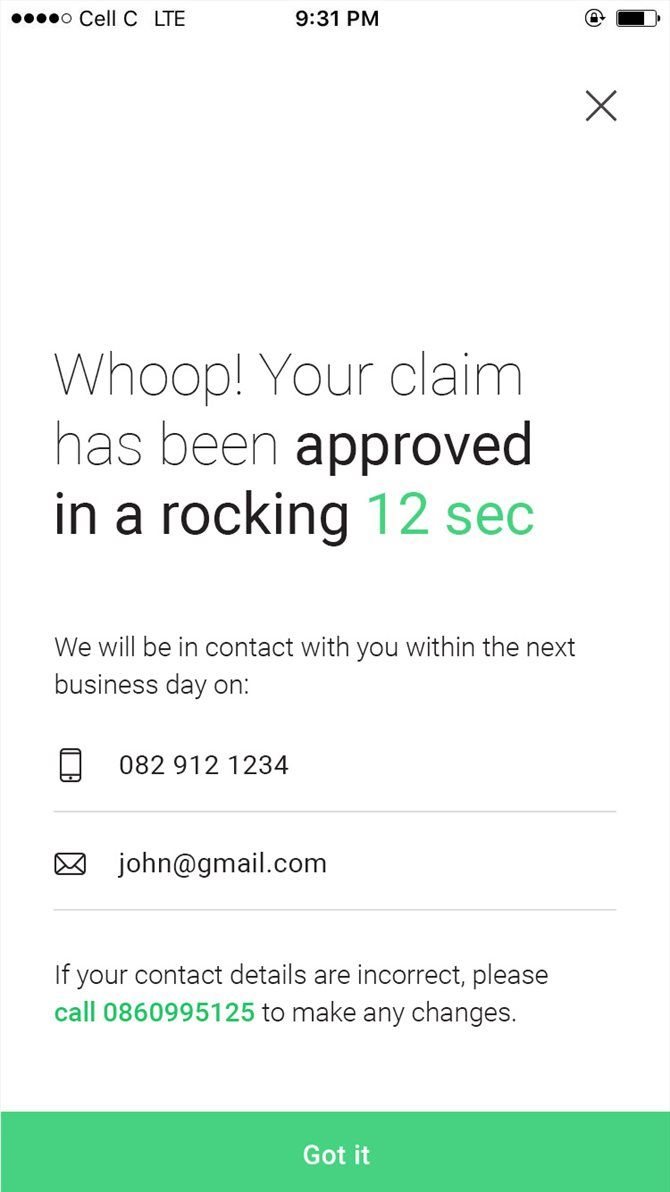
Task: Close the claim approved screen
Action: [x=601, y=106]
